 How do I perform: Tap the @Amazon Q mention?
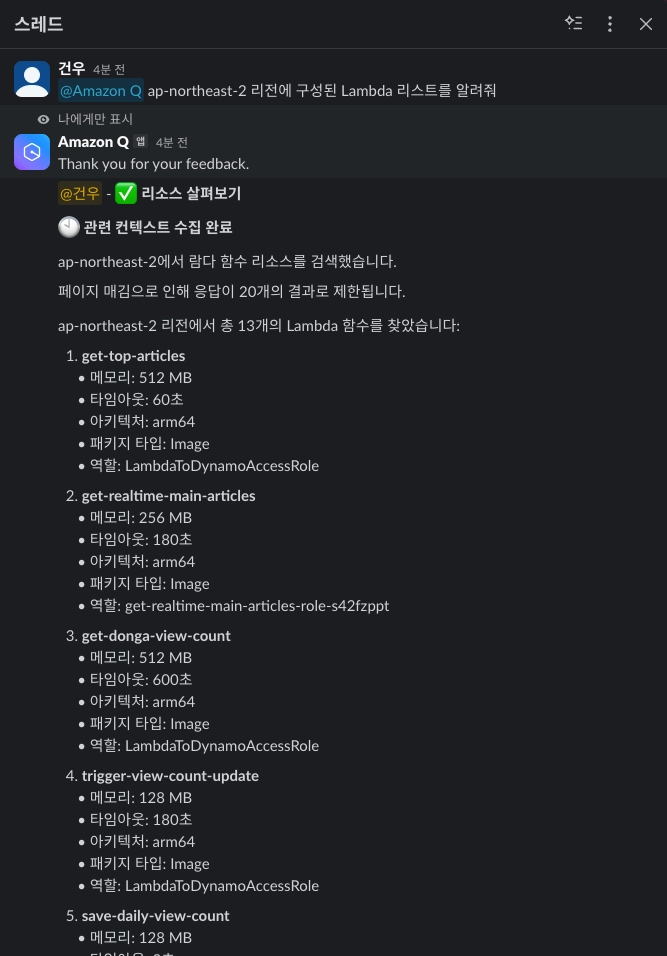(101, 91)
